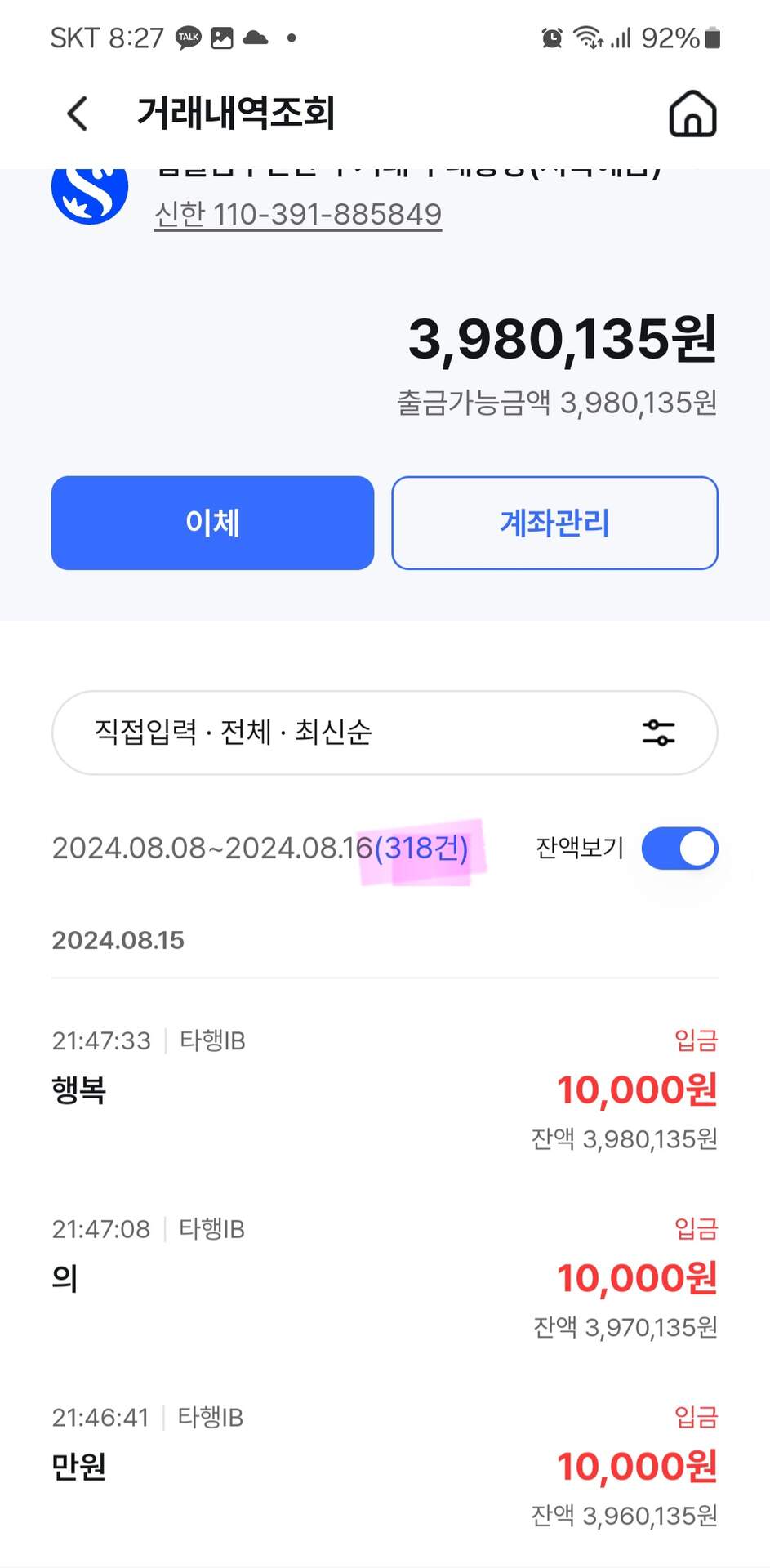Tap the 신한 110-391-885849 account link
This screenshot has height=1568, width=770.
coord(298,215)
